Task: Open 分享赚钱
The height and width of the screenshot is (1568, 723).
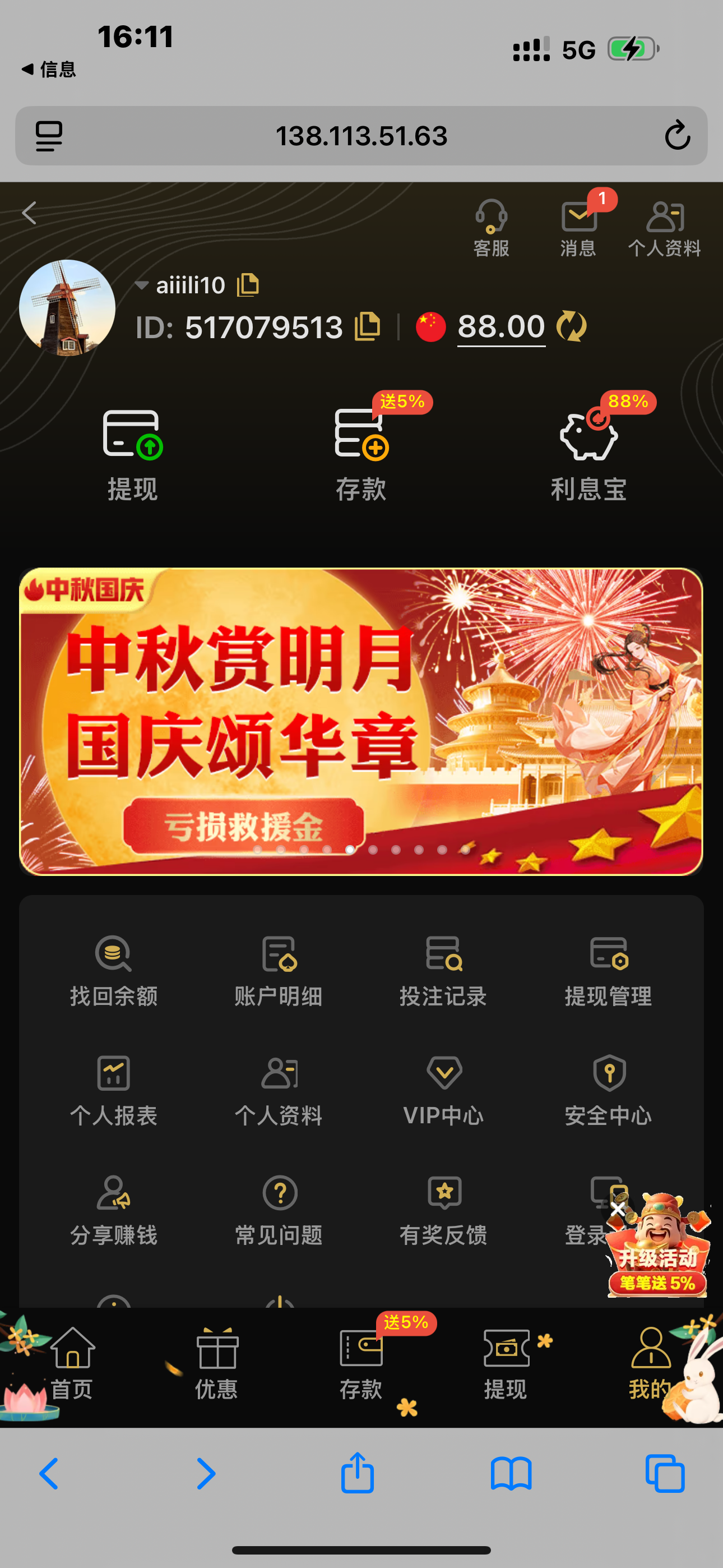Action: pos(114,1209)
